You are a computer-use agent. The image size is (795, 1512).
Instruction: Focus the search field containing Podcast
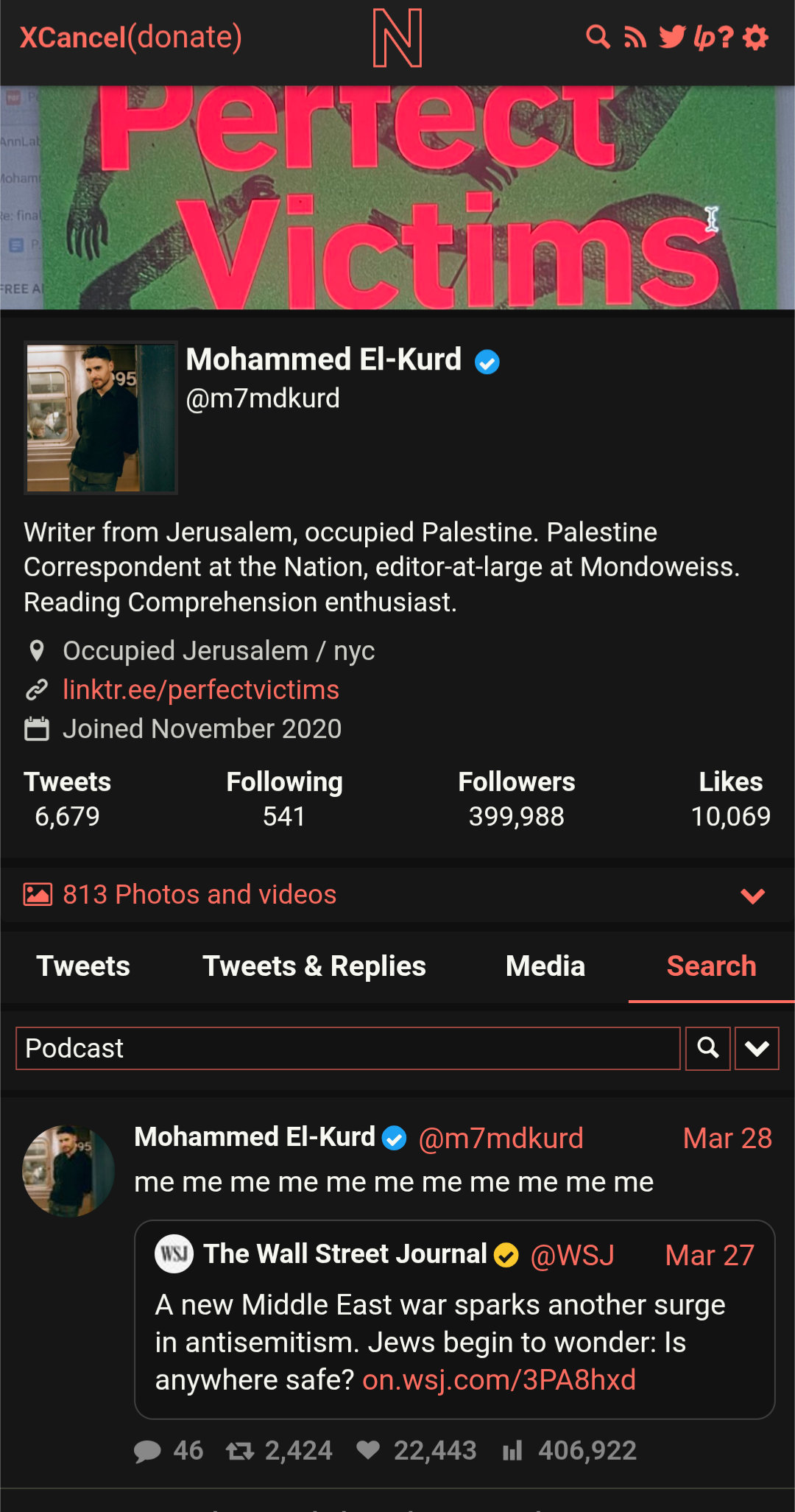347,1048
